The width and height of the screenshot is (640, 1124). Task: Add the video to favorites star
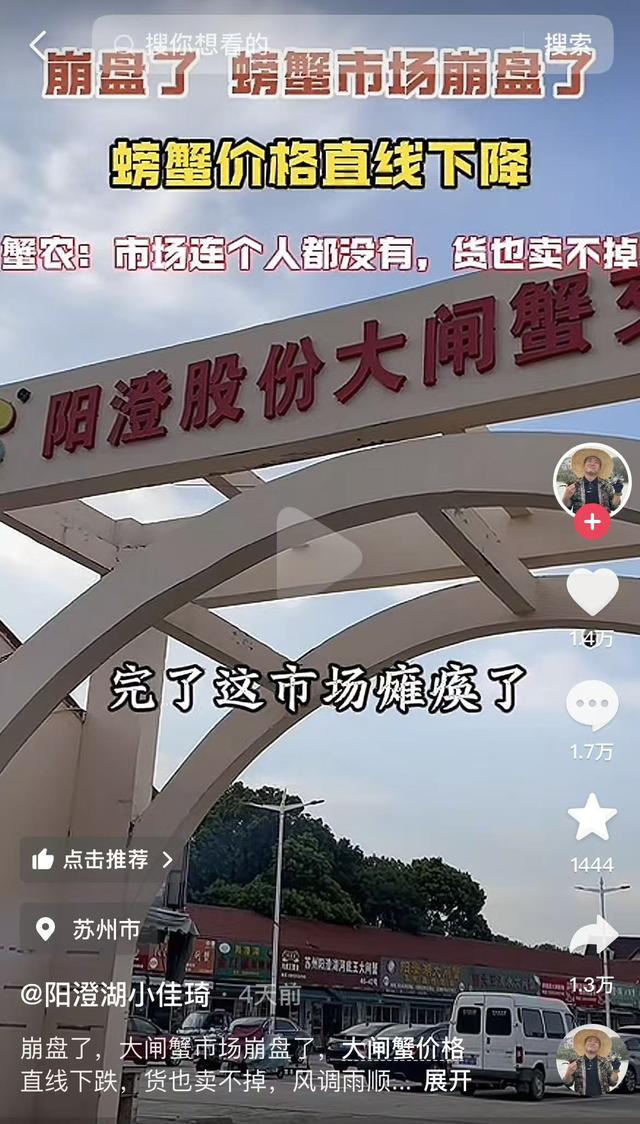coord(592,818)
